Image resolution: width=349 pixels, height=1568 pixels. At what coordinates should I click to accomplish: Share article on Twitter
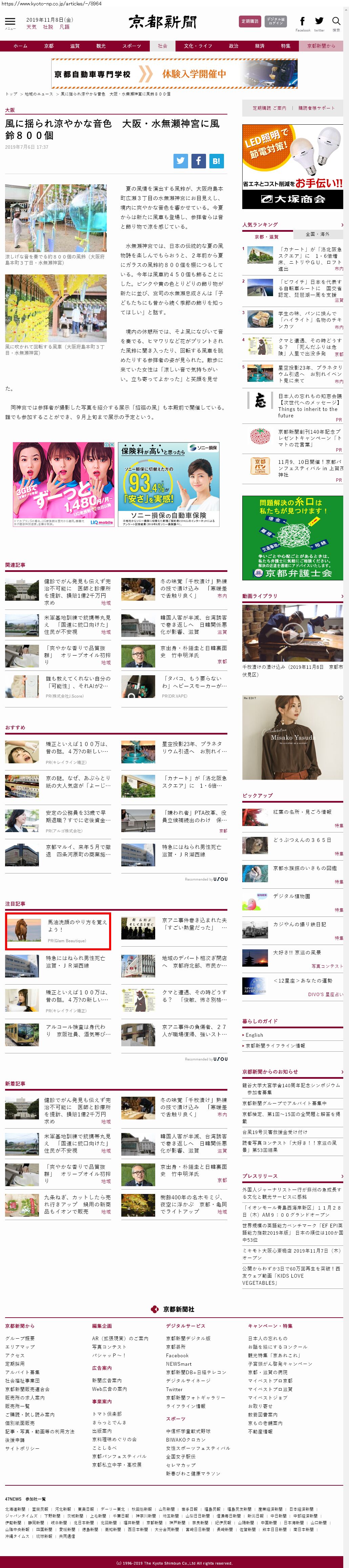181,161
